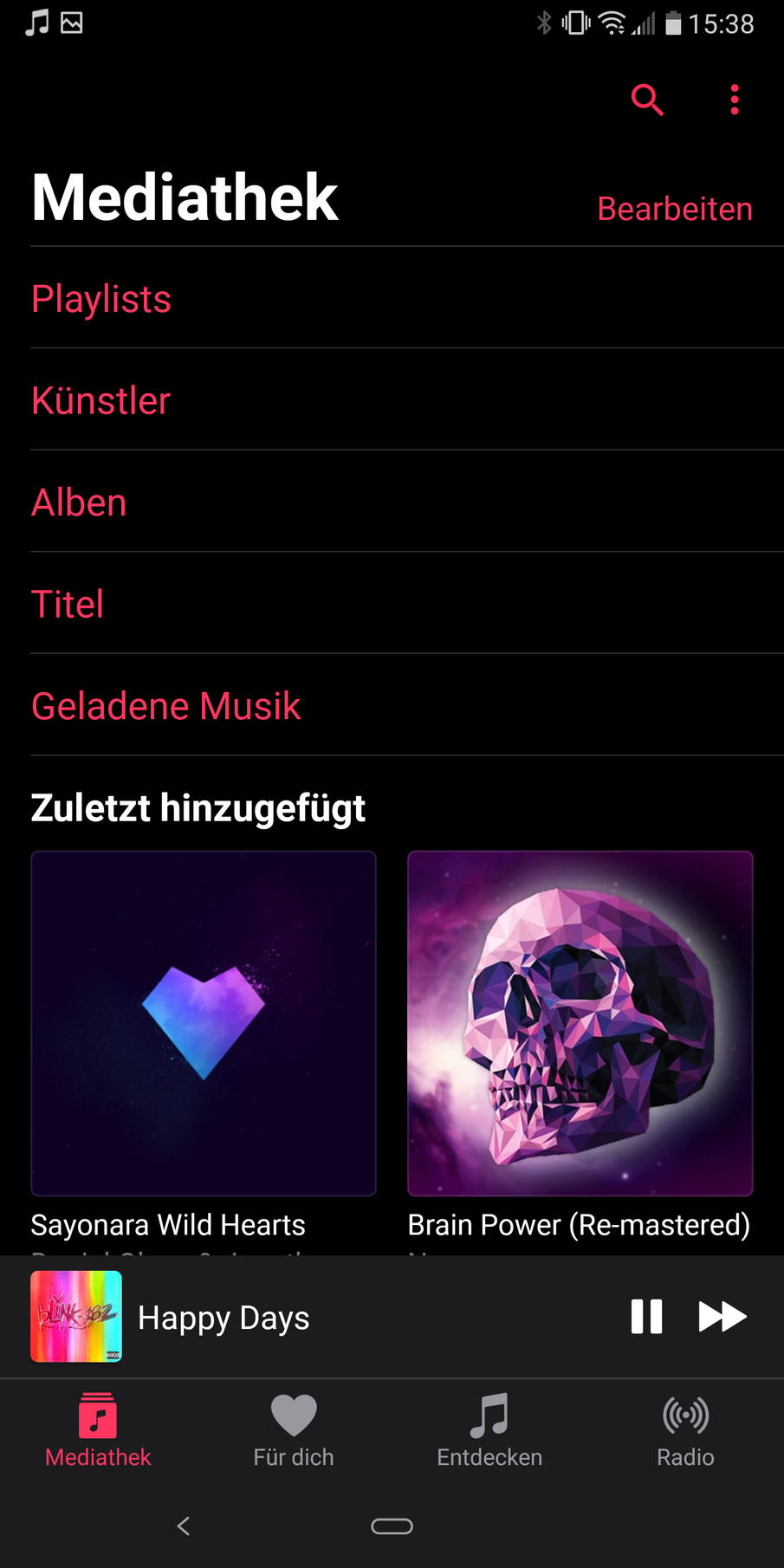
Task: Open the Brain Power (Re-mastered) album
Action: [x=580, y=1023]
